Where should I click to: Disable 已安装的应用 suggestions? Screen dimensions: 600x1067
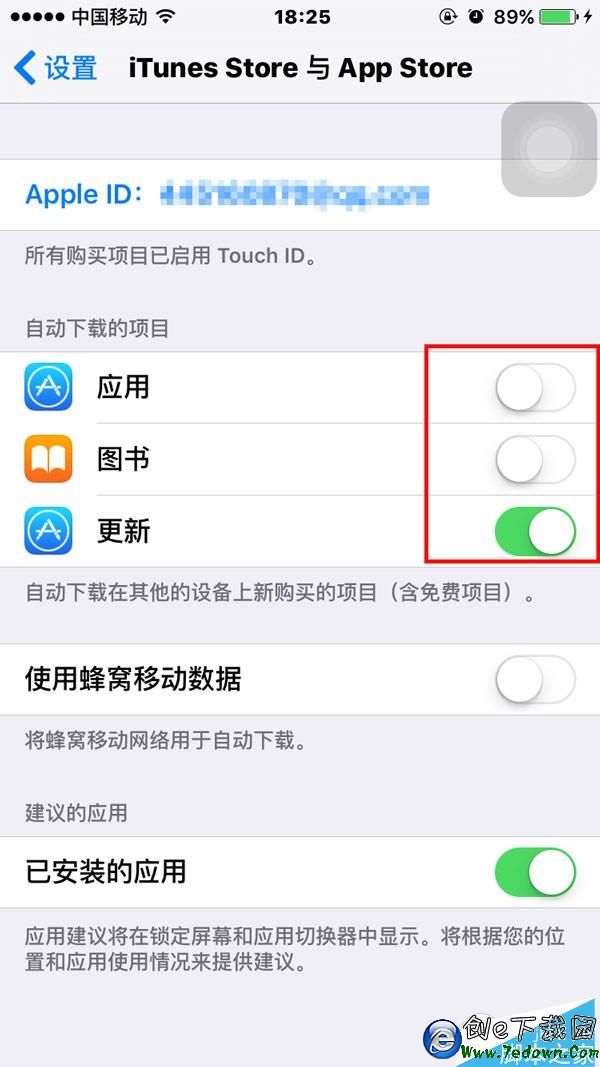point(535,872)
